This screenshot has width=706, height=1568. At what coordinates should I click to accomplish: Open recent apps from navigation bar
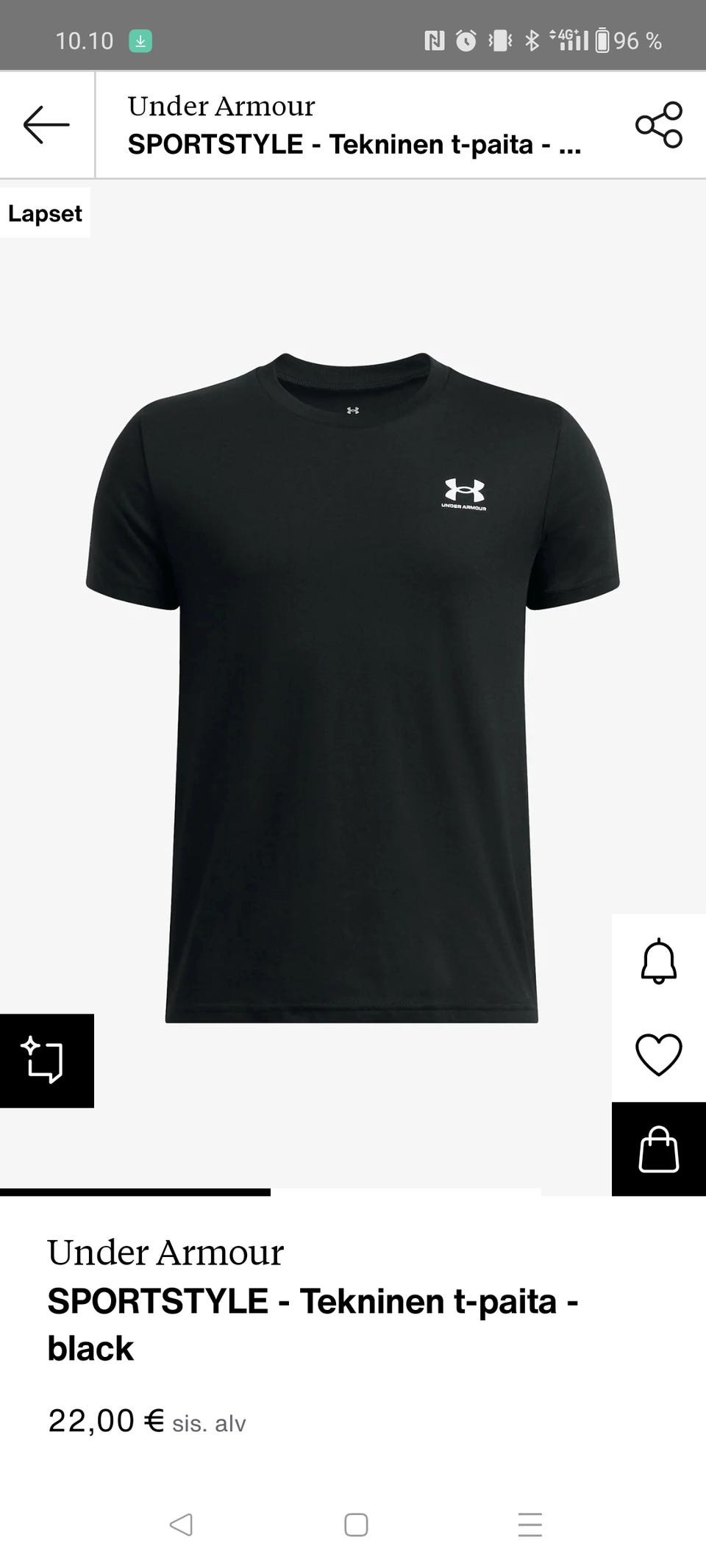tap(529, 1525)
